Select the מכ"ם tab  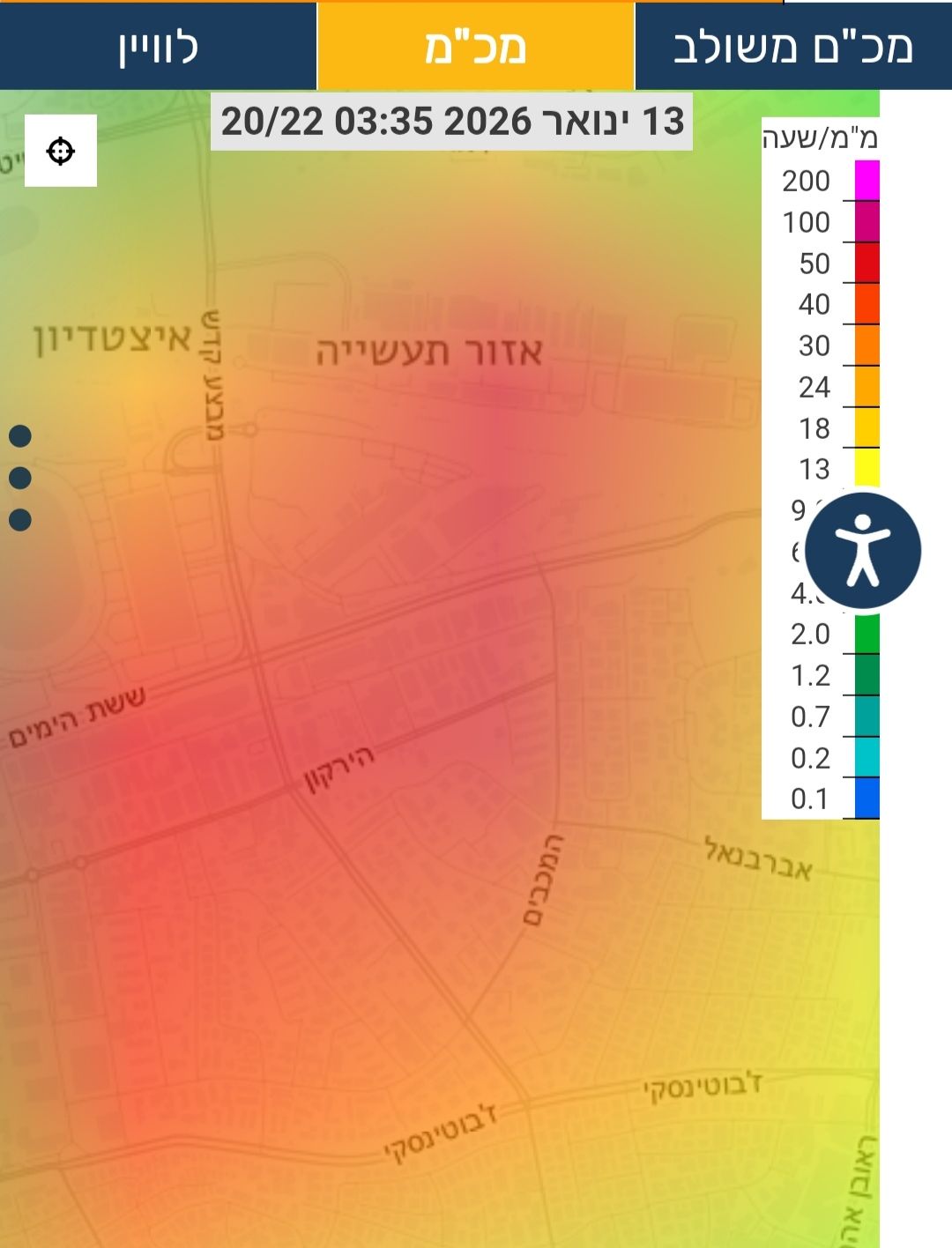[475, 47]
